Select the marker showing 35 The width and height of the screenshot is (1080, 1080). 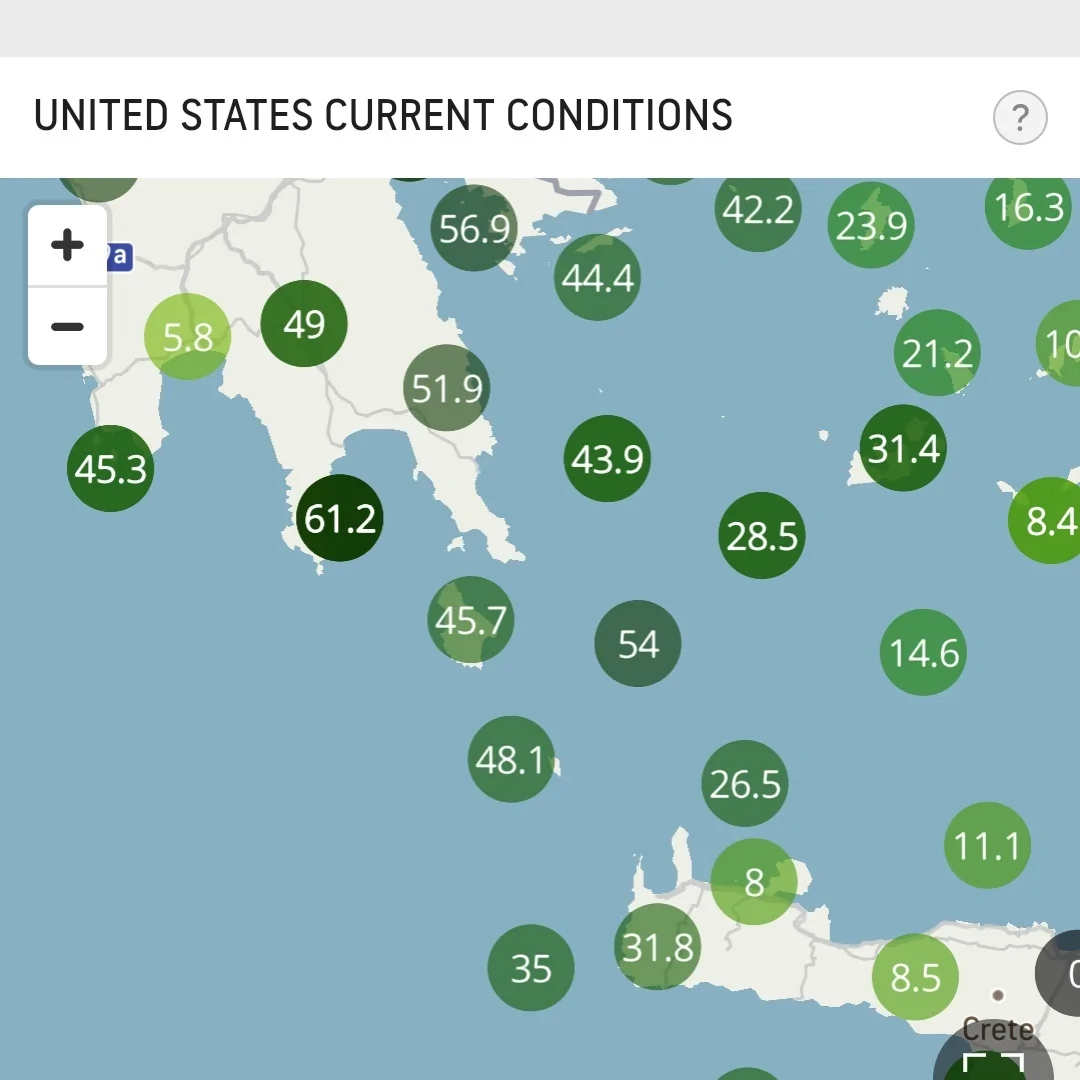(x=531, y=968)
